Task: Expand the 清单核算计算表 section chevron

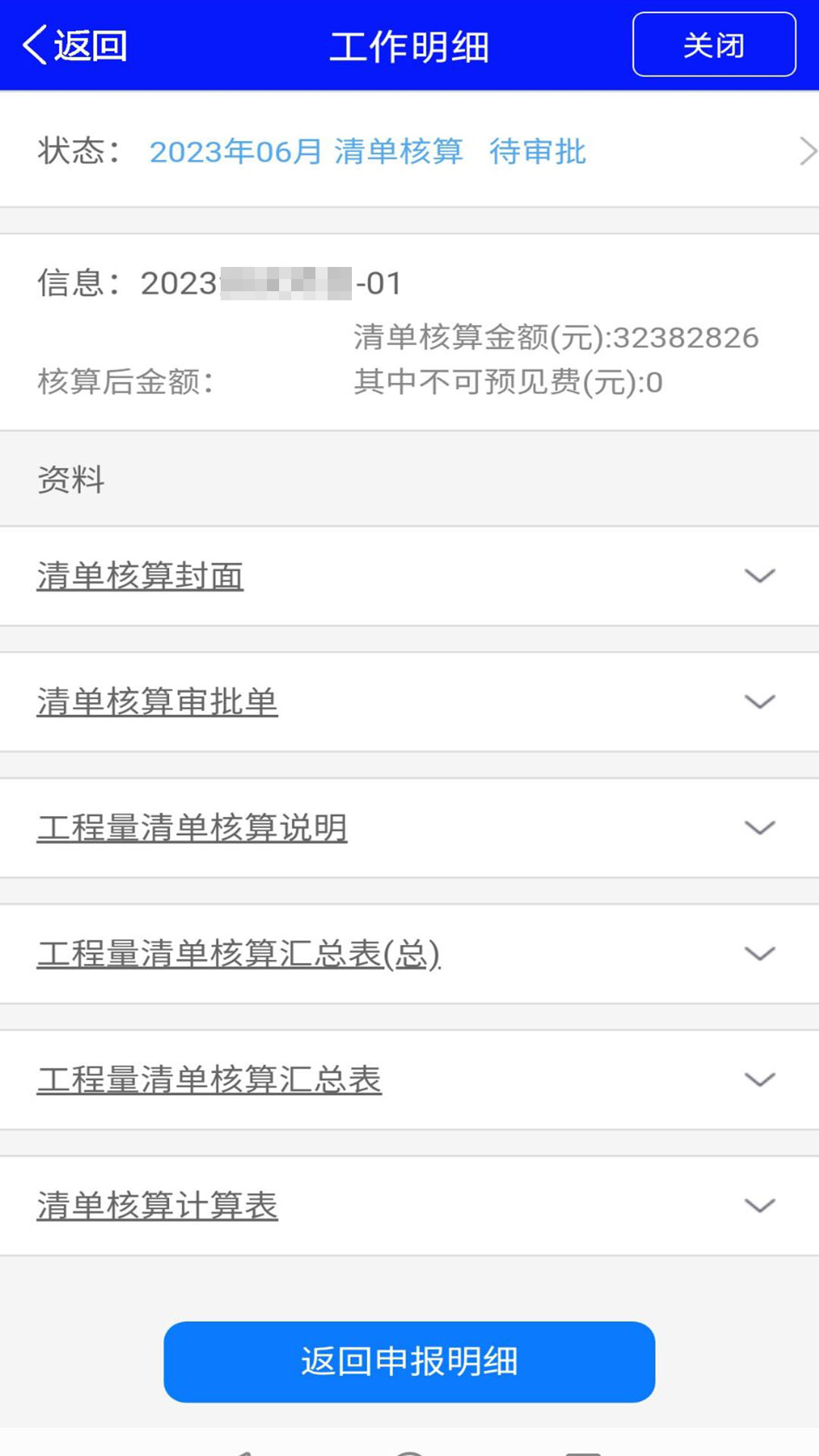Action: pyautogui.click(x=759, y=1206)
